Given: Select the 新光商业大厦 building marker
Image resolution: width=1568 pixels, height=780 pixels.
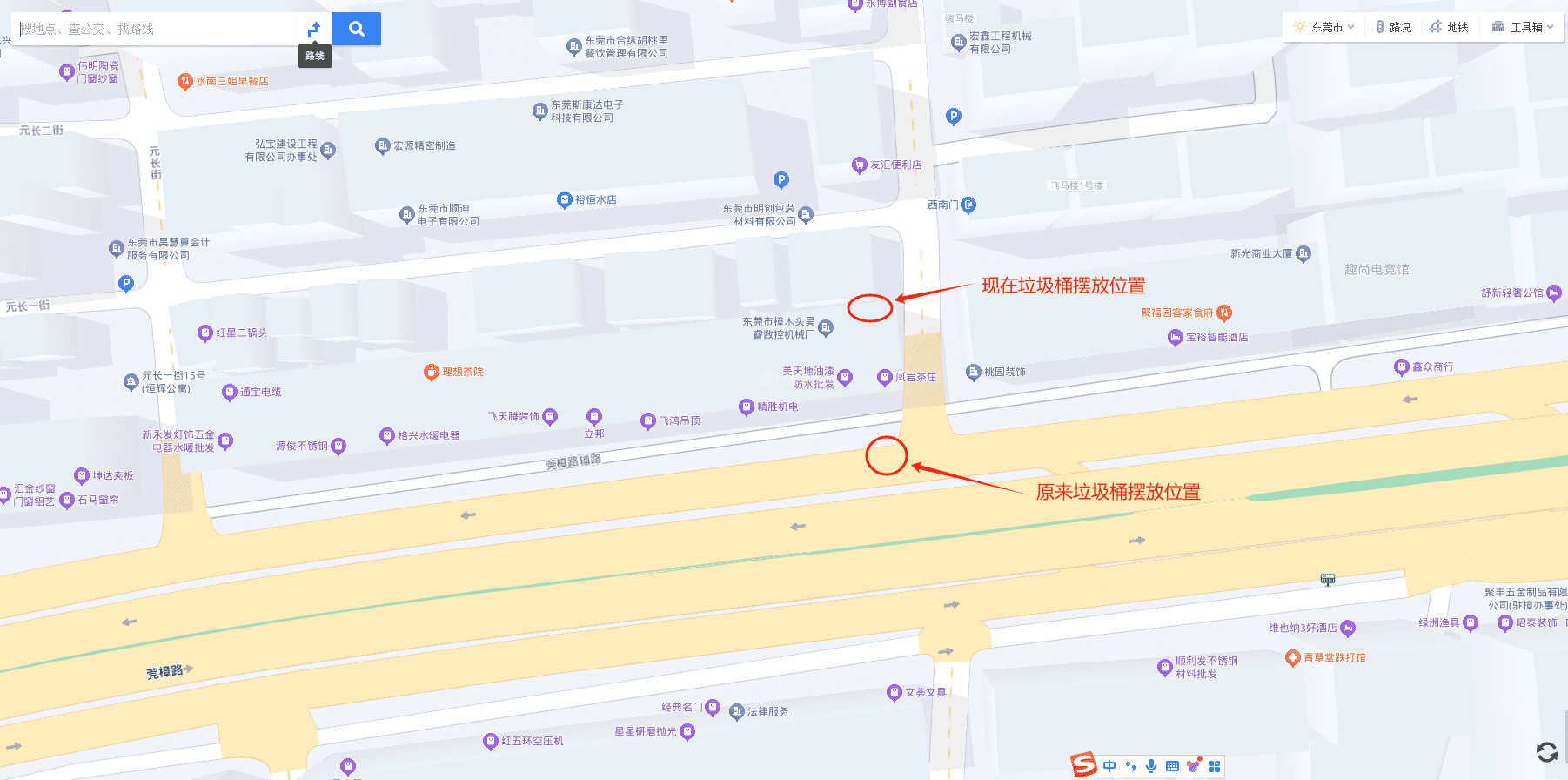Looking at the screenshot, I should coord(1303,253).
